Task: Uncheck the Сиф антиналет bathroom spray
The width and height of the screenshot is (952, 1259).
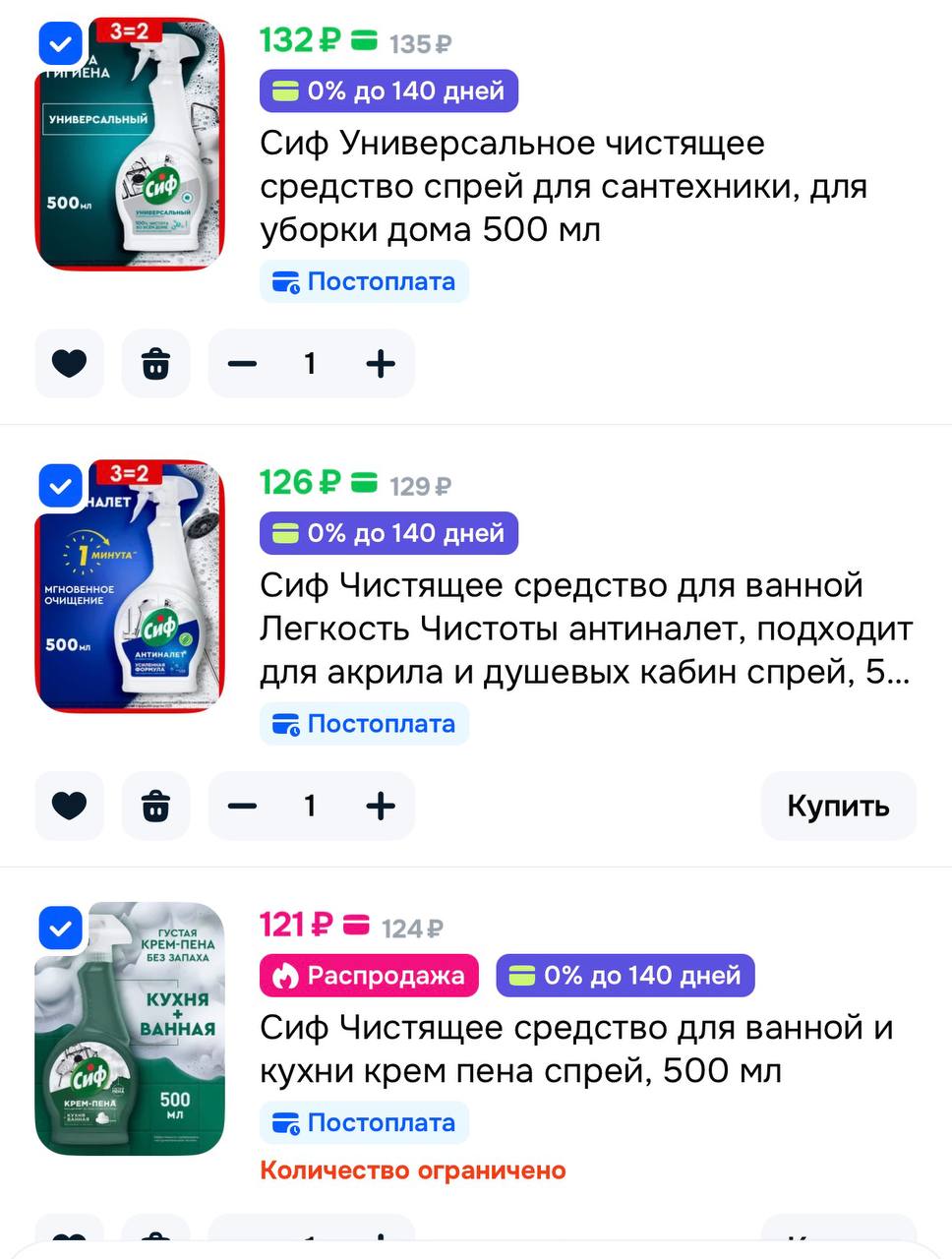Action: pos(61,486)
